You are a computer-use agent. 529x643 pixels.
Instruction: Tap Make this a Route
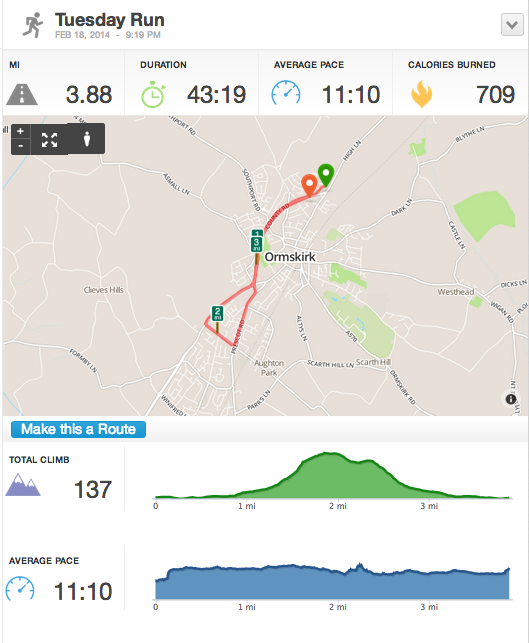[x=78, y=429]
